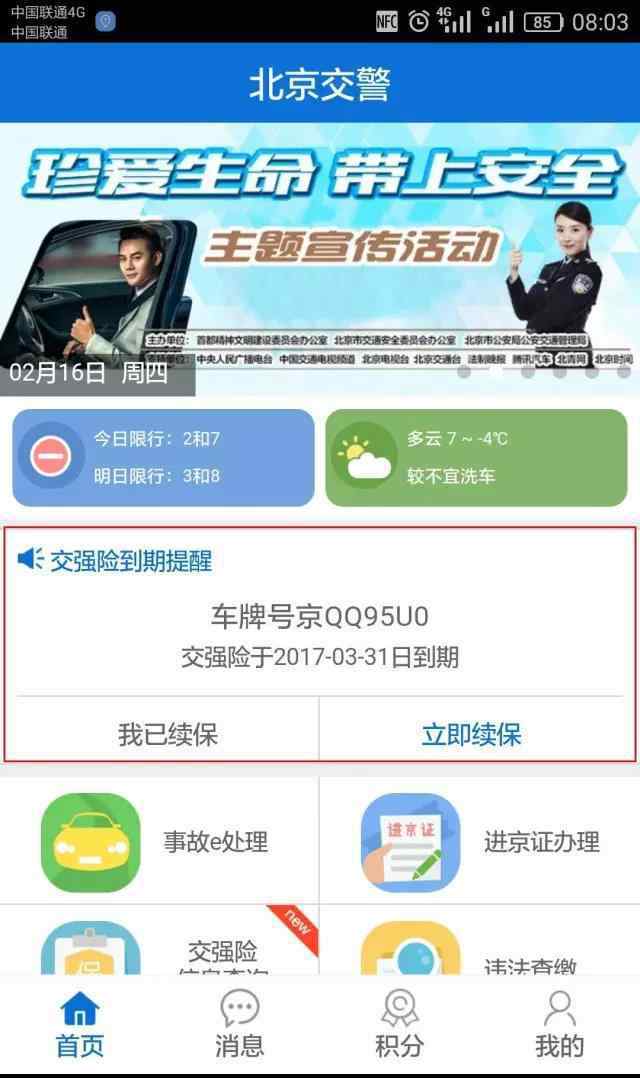The height and width of the screenshot is (1078, 640).
Task: Open the safety campaign banner
Action: coord(320,259)
